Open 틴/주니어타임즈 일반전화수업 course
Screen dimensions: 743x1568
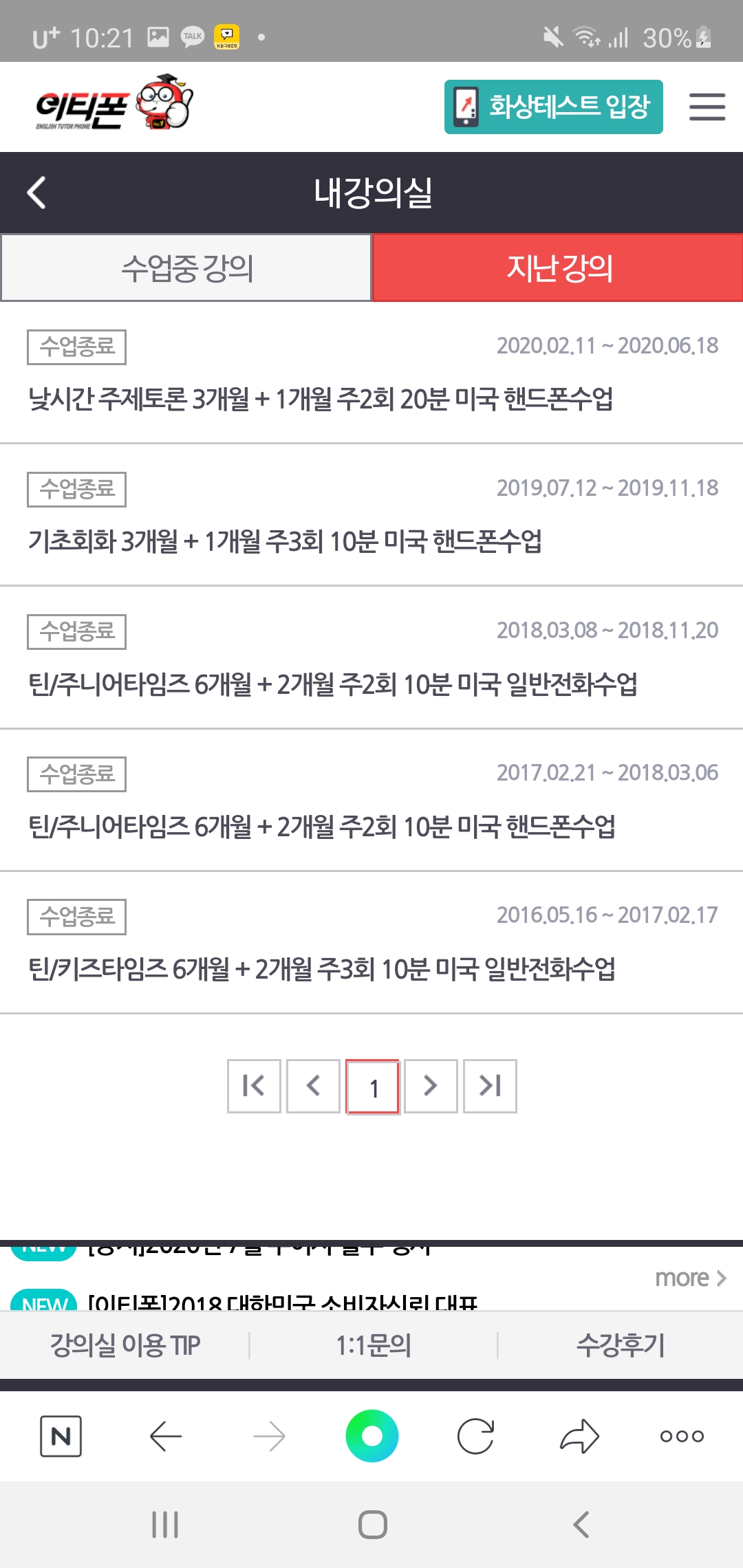coord(333,684)
